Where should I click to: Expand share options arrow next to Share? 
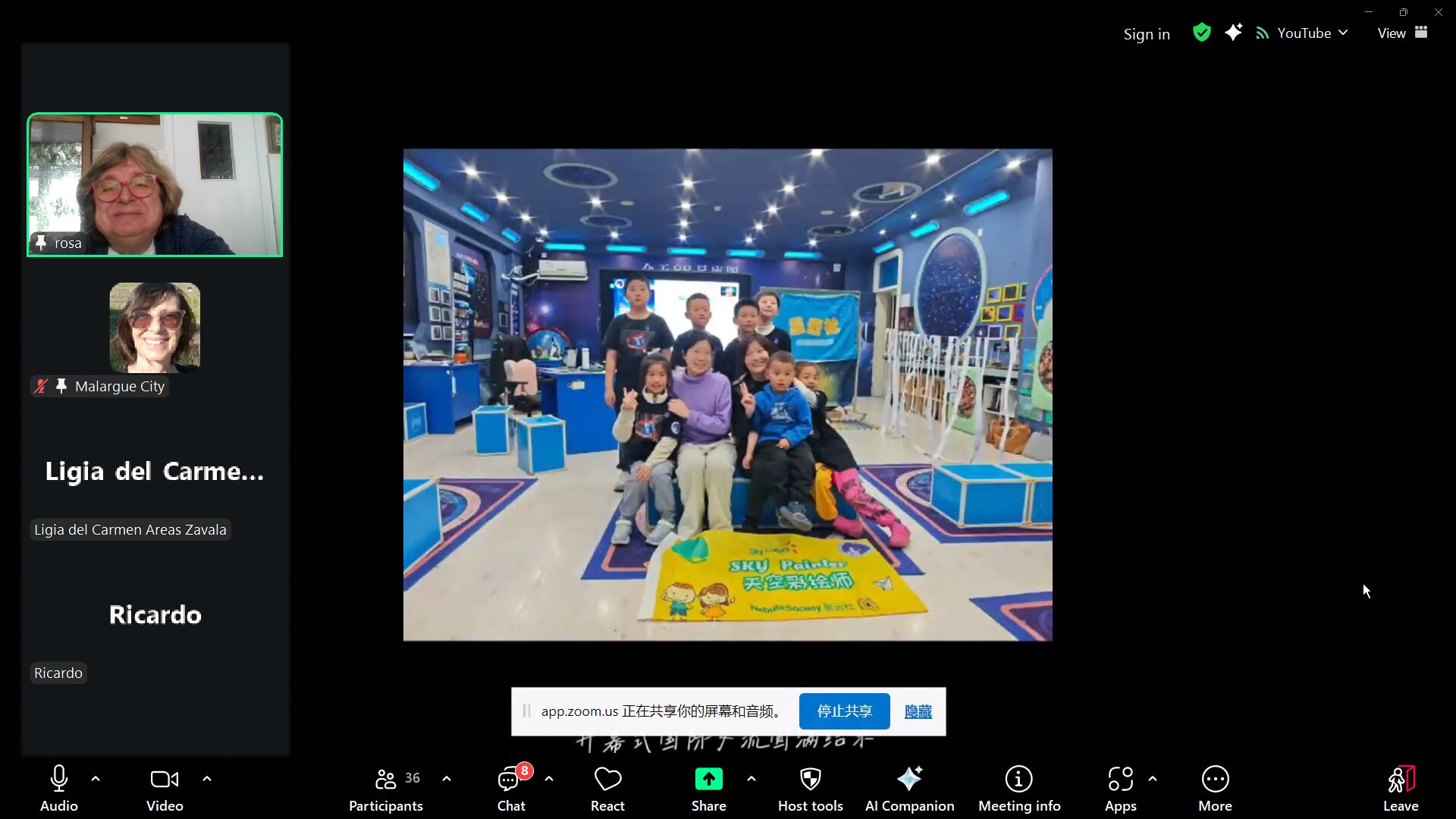(x=752, y=779)
